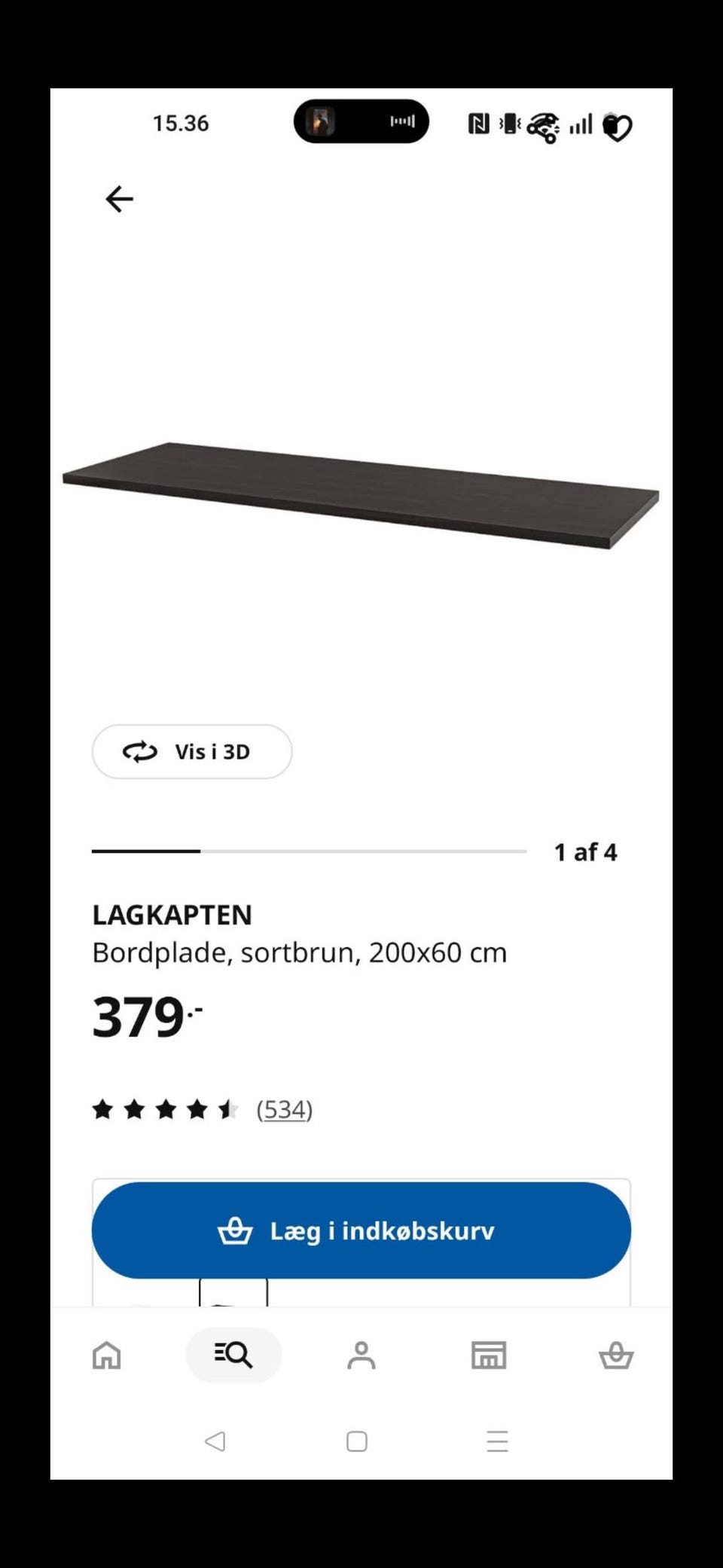Go back using the top arrow
The height and width of the screenshot is (1568, 723).
(119, 199)
